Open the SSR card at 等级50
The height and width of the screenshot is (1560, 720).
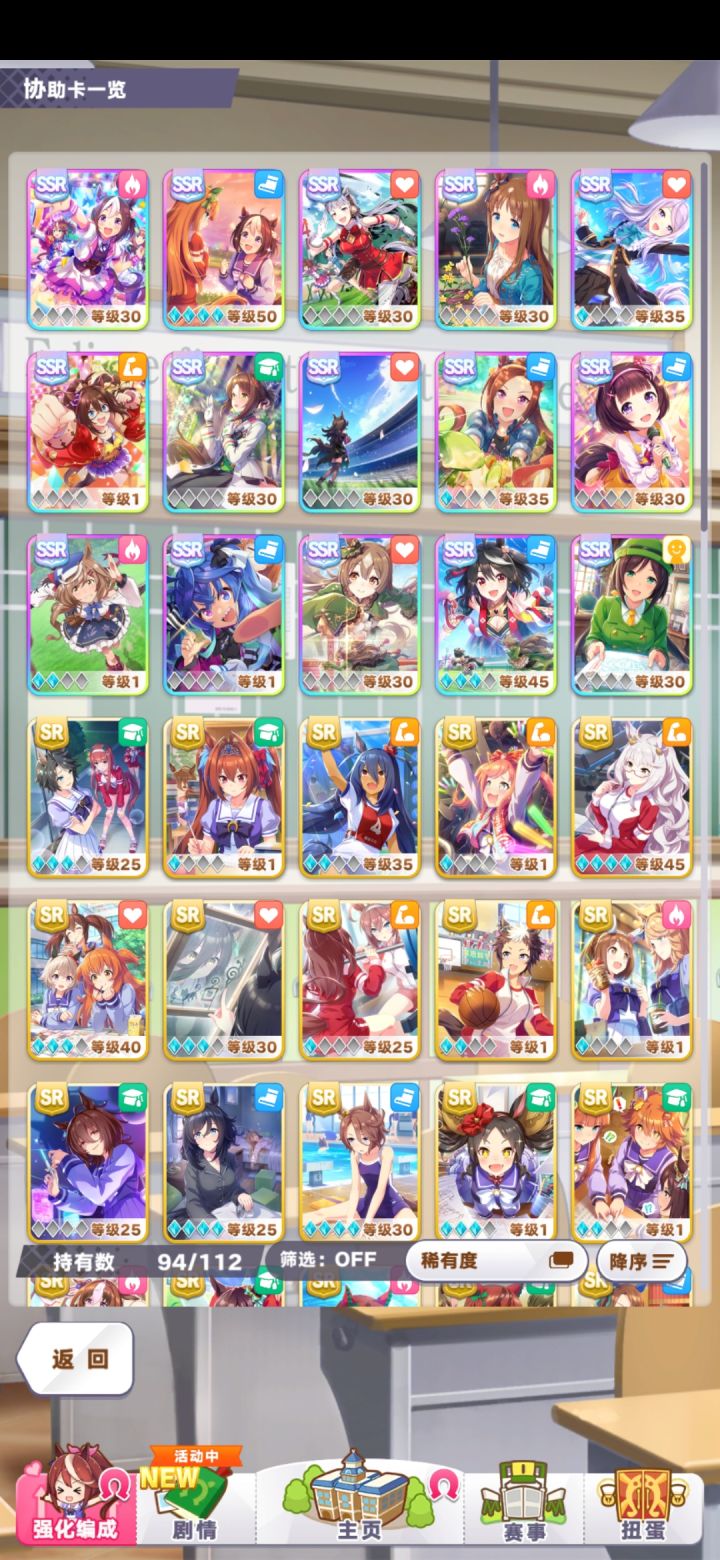223,250
